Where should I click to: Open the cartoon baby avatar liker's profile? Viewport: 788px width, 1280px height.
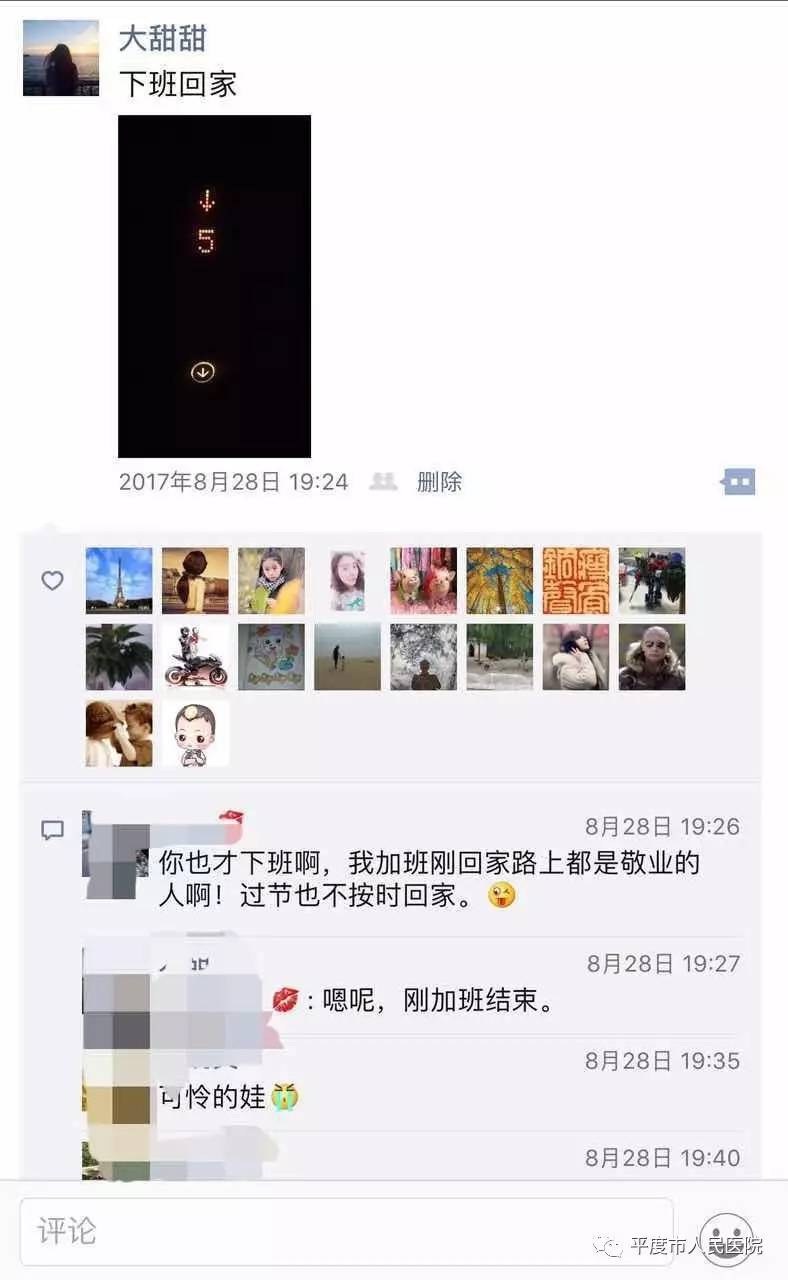click(195, 733)
